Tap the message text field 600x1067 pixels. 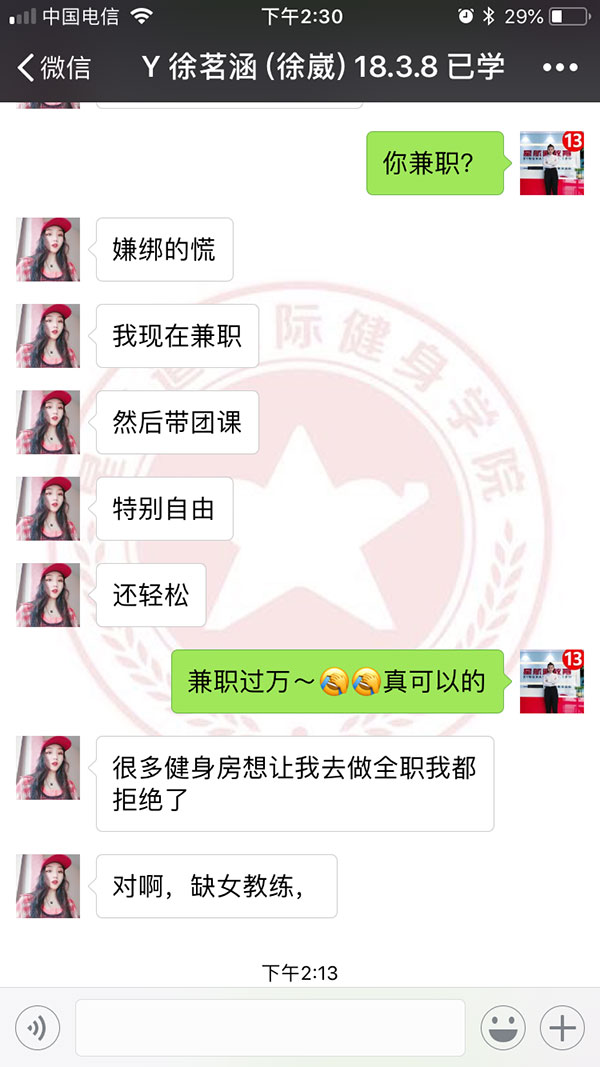tap(270, 1027)
